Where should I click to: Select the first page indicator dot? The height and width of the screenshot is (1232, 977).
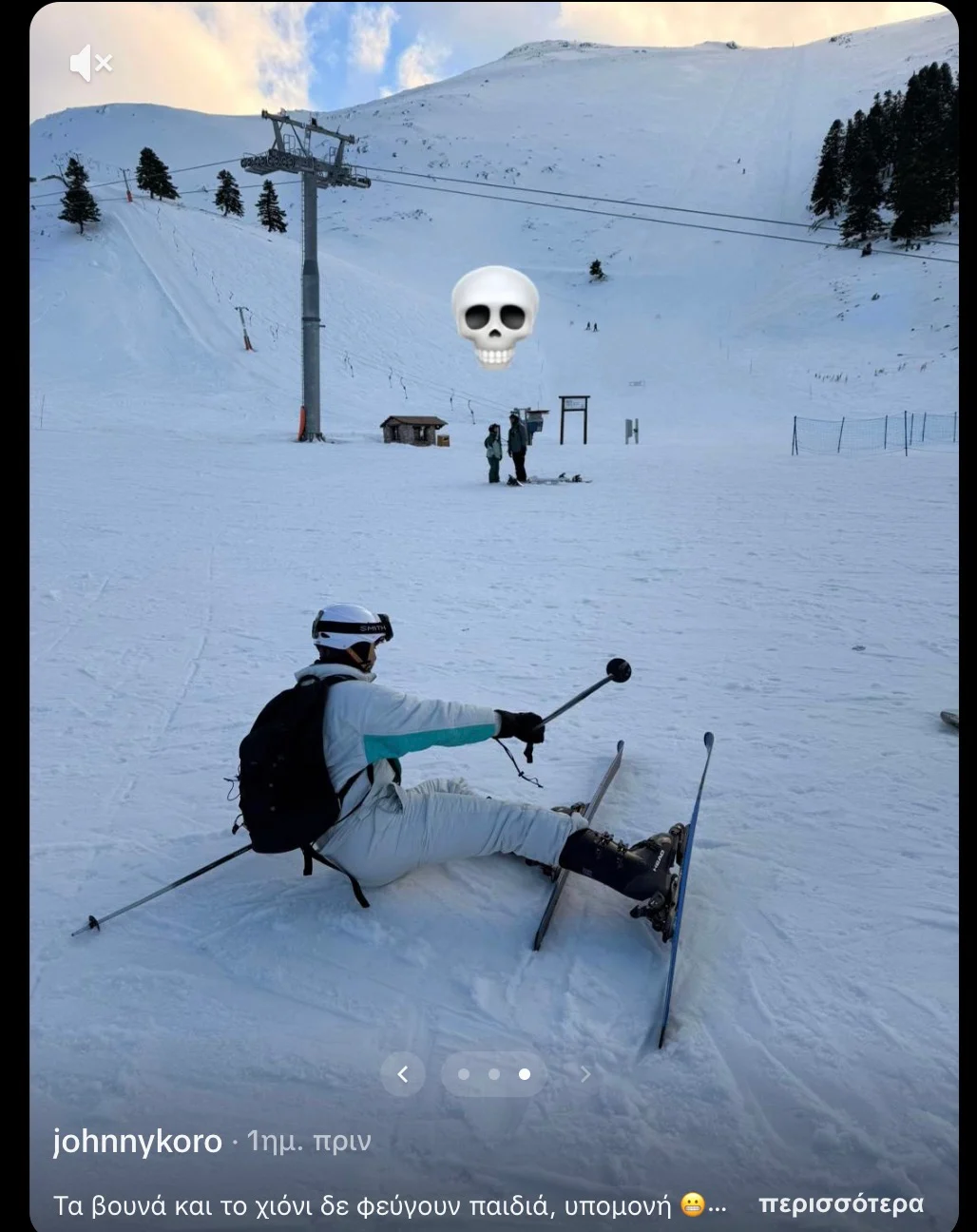pos(464,1074)
